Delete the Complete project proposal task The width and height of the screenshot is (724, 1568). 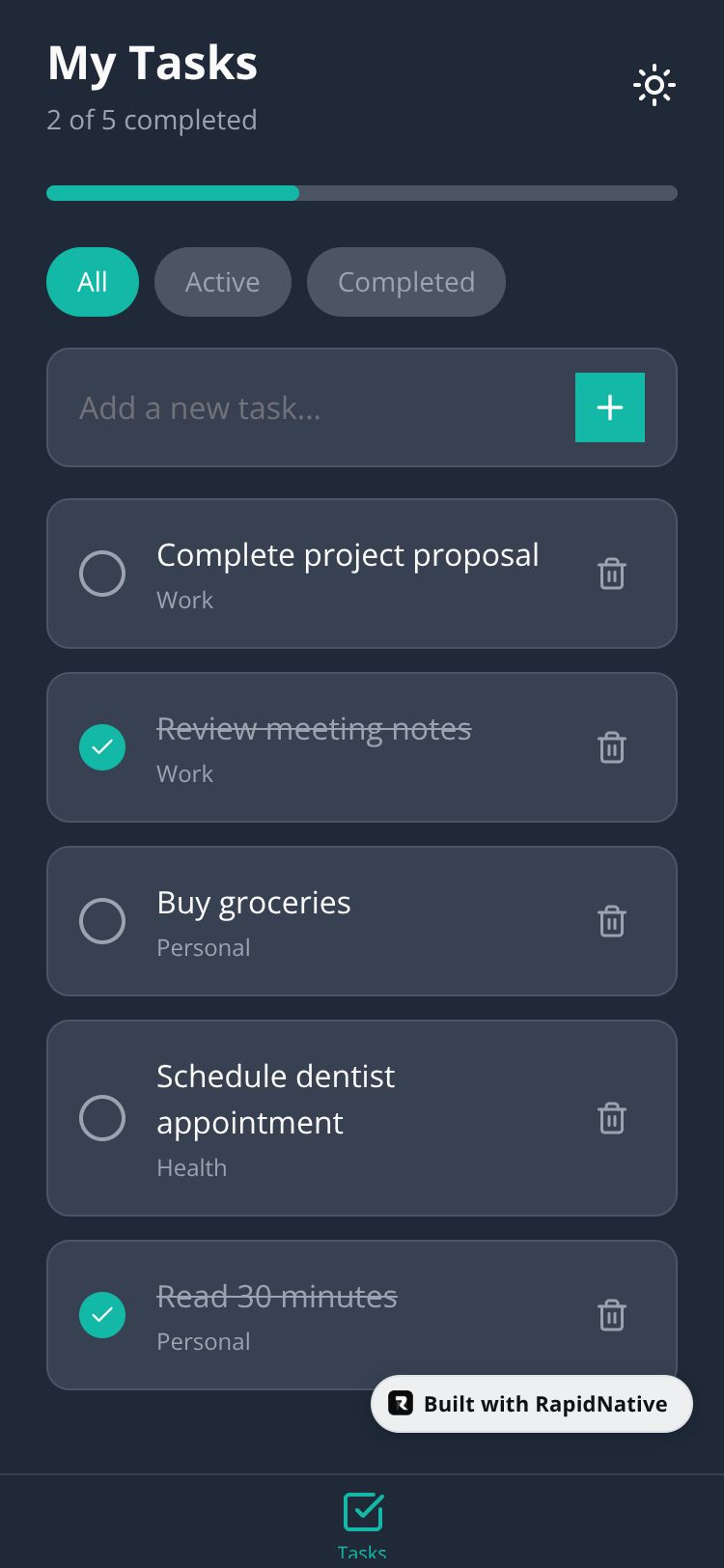[x=612, y=574]
